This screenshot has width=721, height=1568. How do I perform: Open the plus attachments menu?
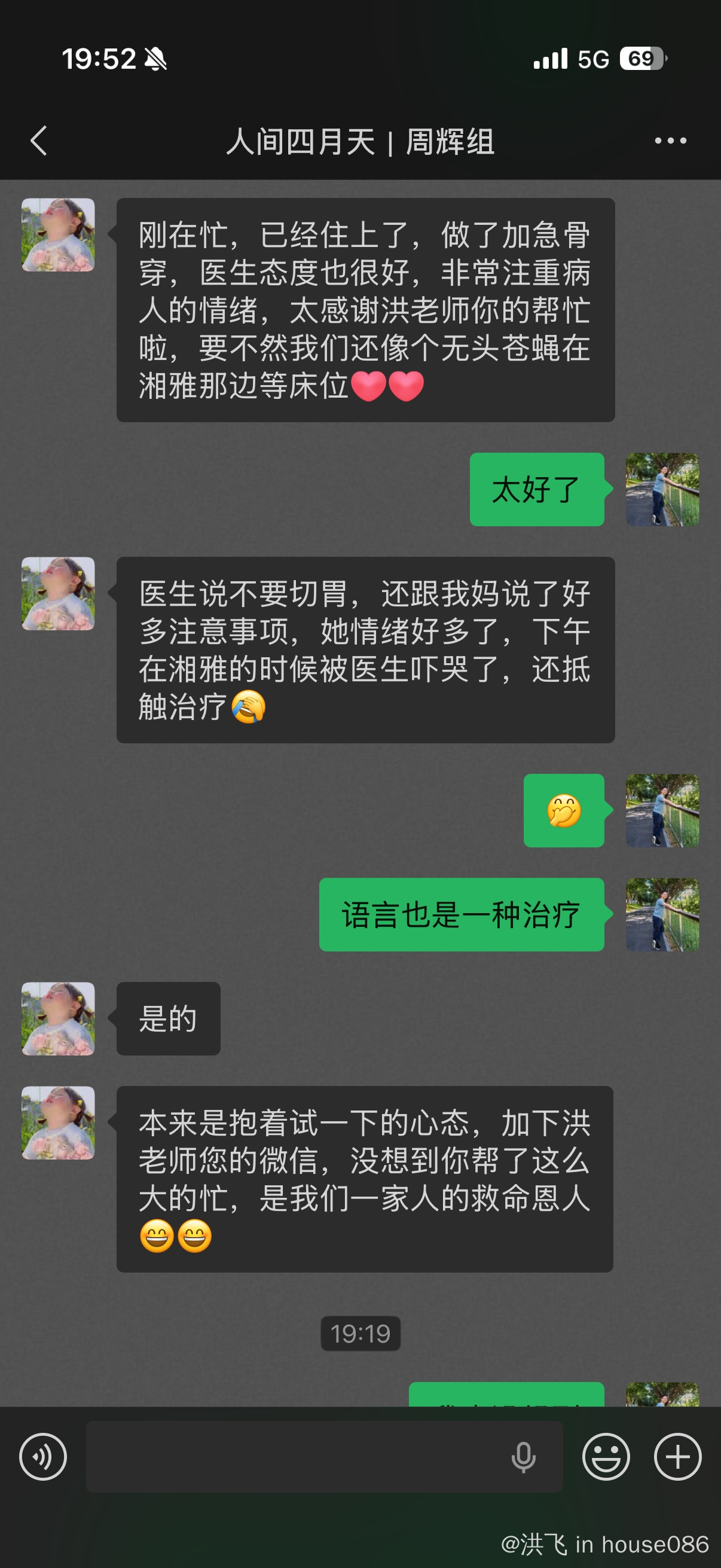pos(677,1457)
